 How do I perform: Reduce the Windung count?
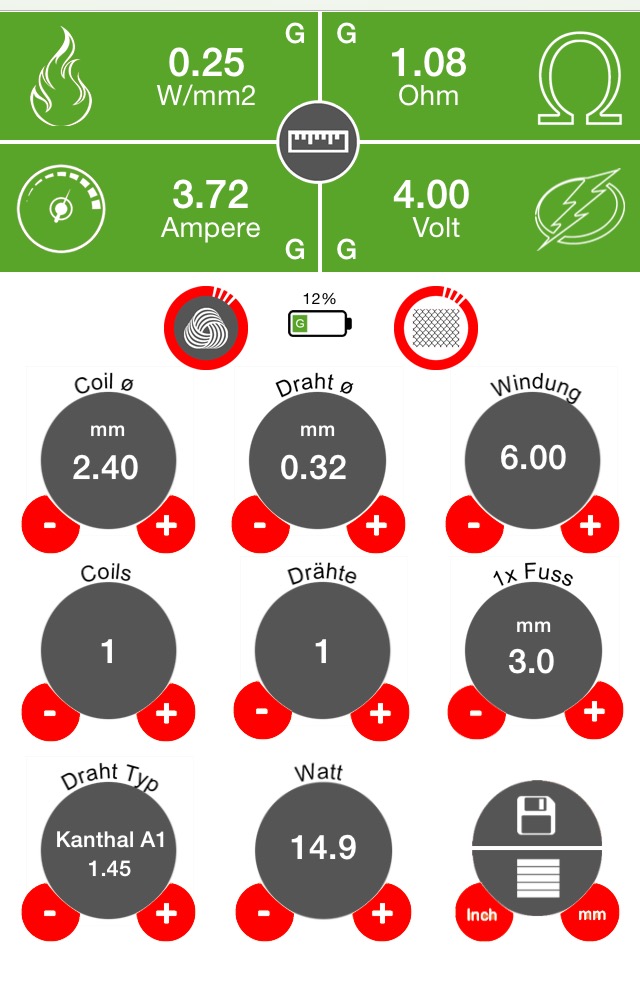[473, 525]
